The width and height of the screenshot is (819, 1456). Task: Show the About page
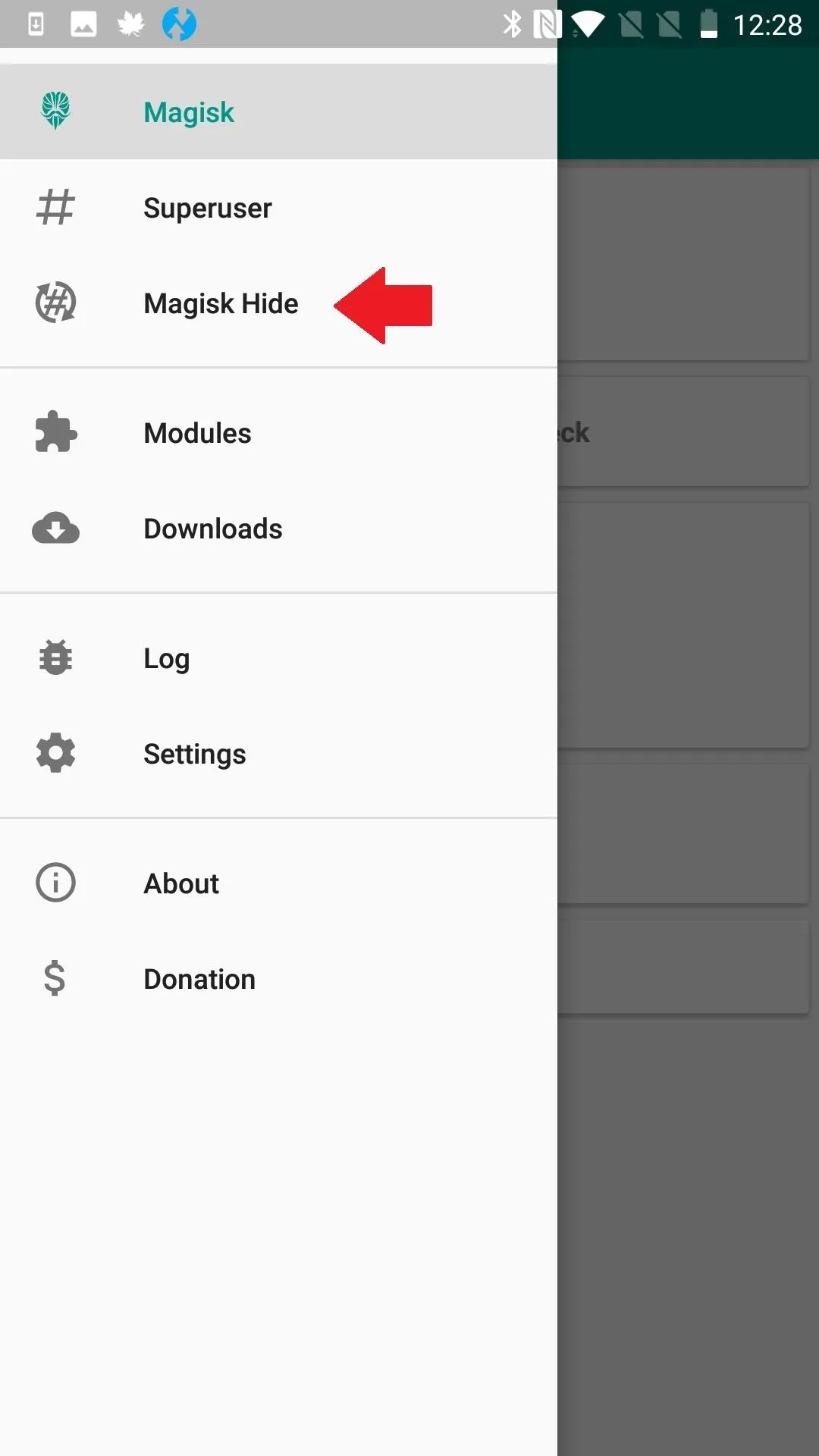(278, 883)
